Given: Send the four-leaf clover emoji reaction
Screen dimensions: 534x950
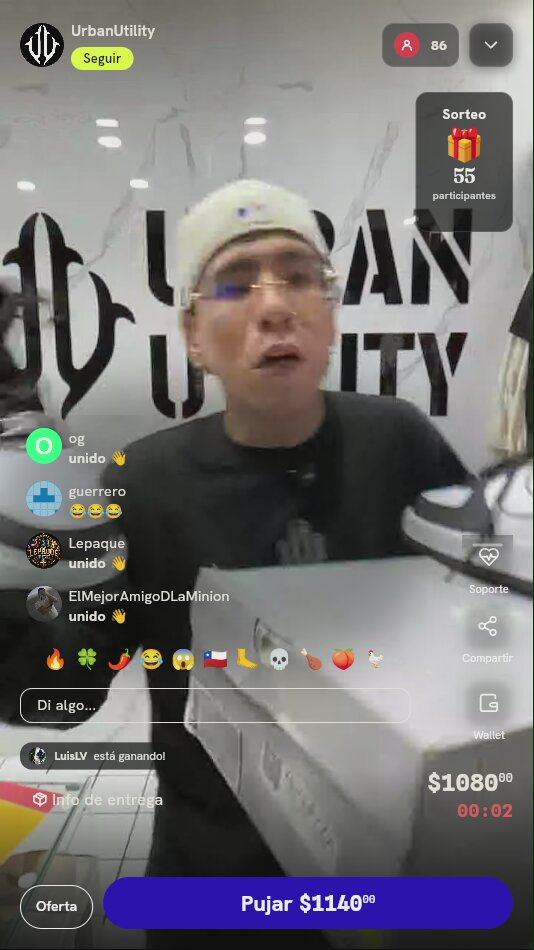Looking at the screenshot, I should coord(87,659).
